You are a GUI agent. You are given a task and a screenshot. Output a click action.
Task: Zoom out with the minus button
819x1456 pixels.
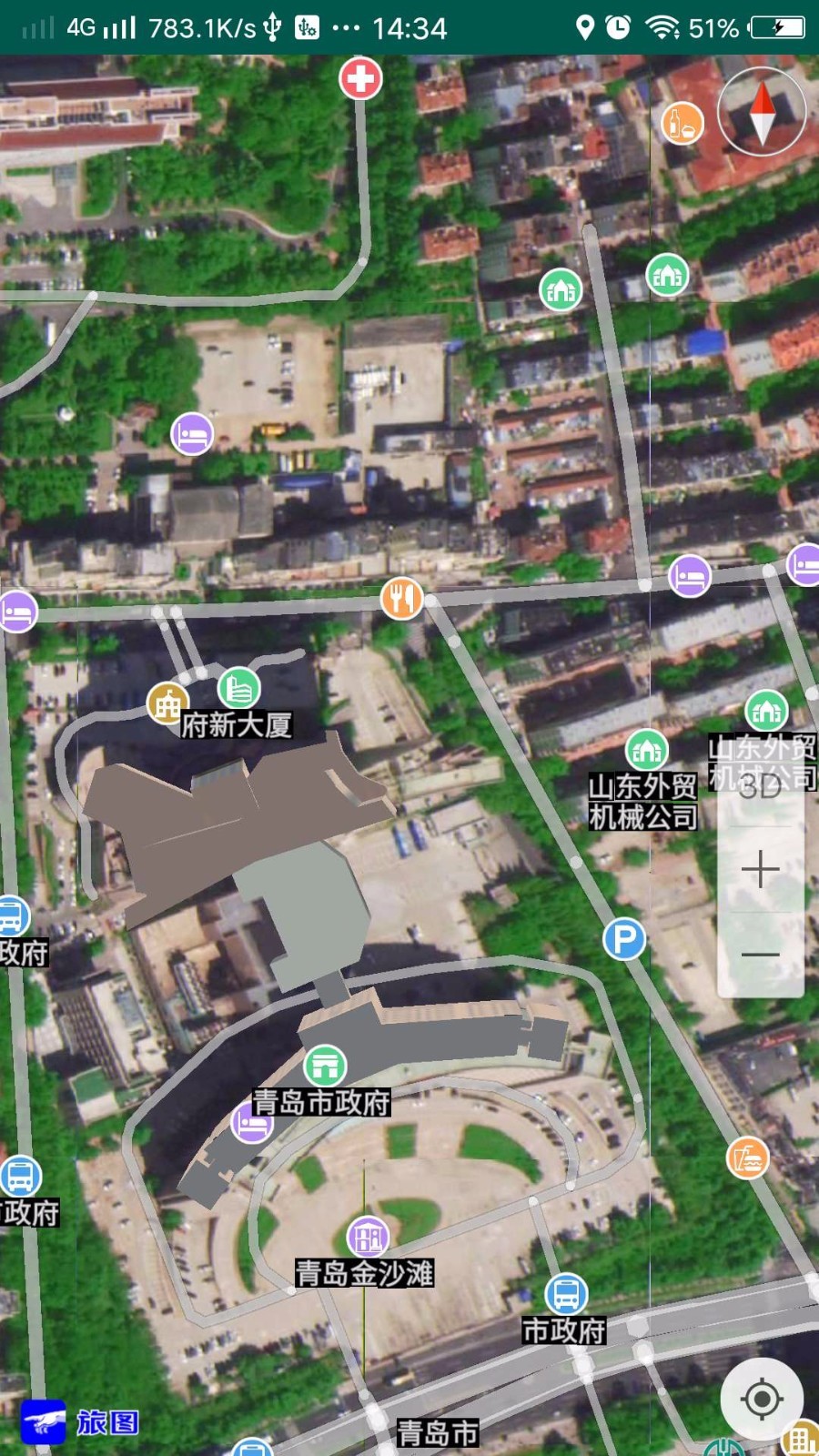760,954
